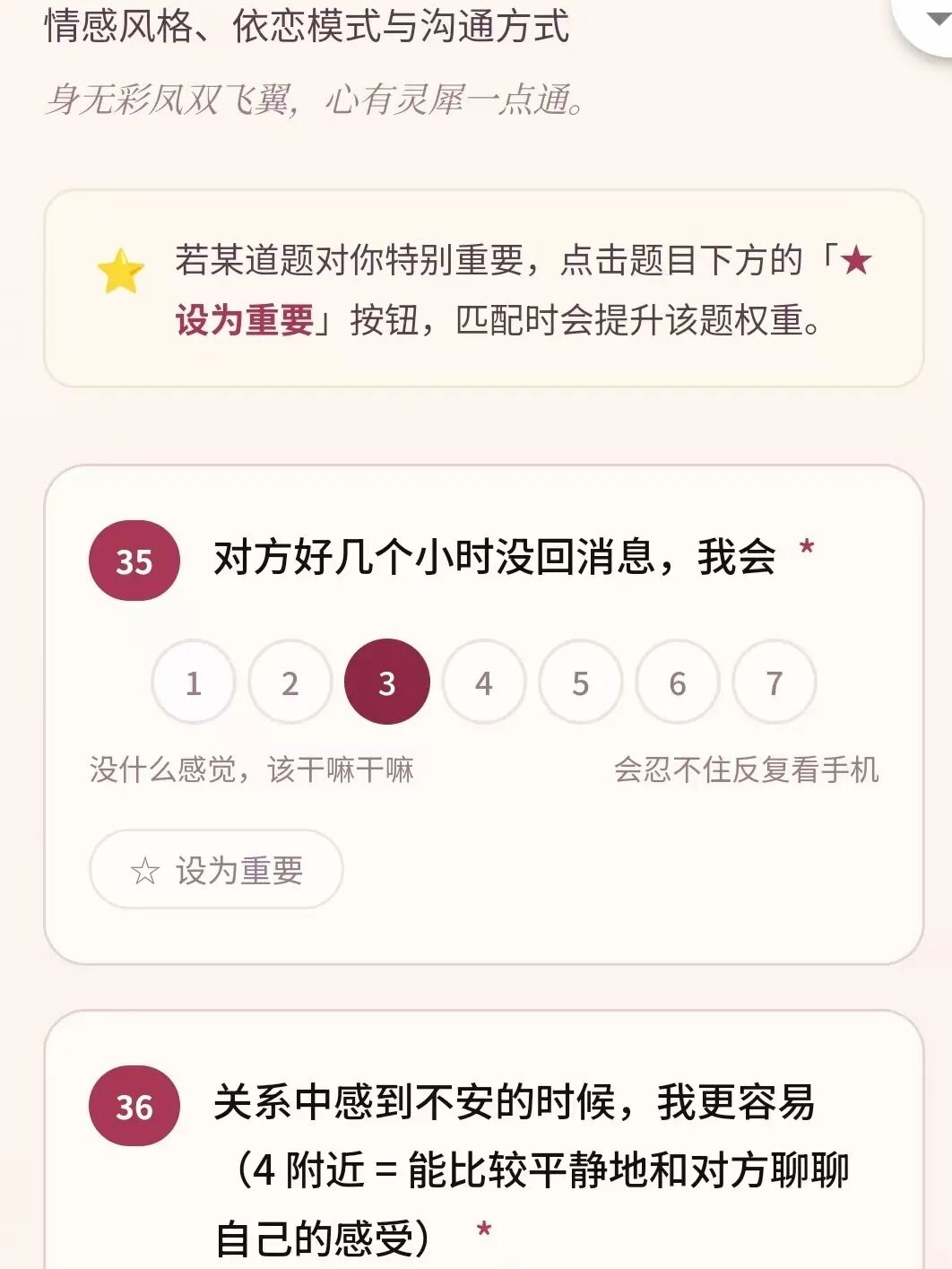Image resolution: width=952 pixels, height=1269 pixels.
Task: Tap the floating dropdown arrow at top corner
Action: pyautogui.click(x=937, y=18)
